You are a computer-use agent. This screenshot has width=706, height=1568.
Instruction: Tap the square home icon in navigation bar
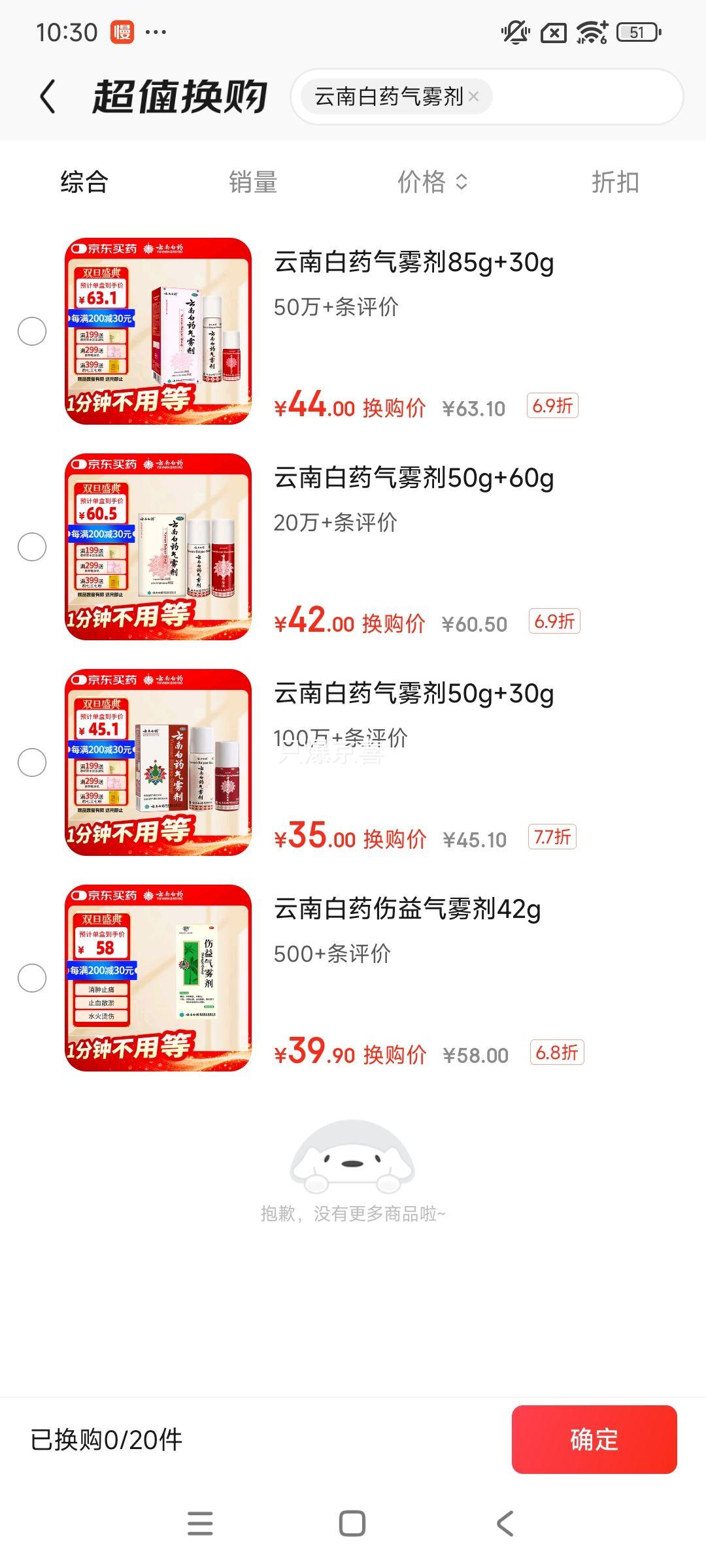pyautogui.click(x=353, y=1524)
